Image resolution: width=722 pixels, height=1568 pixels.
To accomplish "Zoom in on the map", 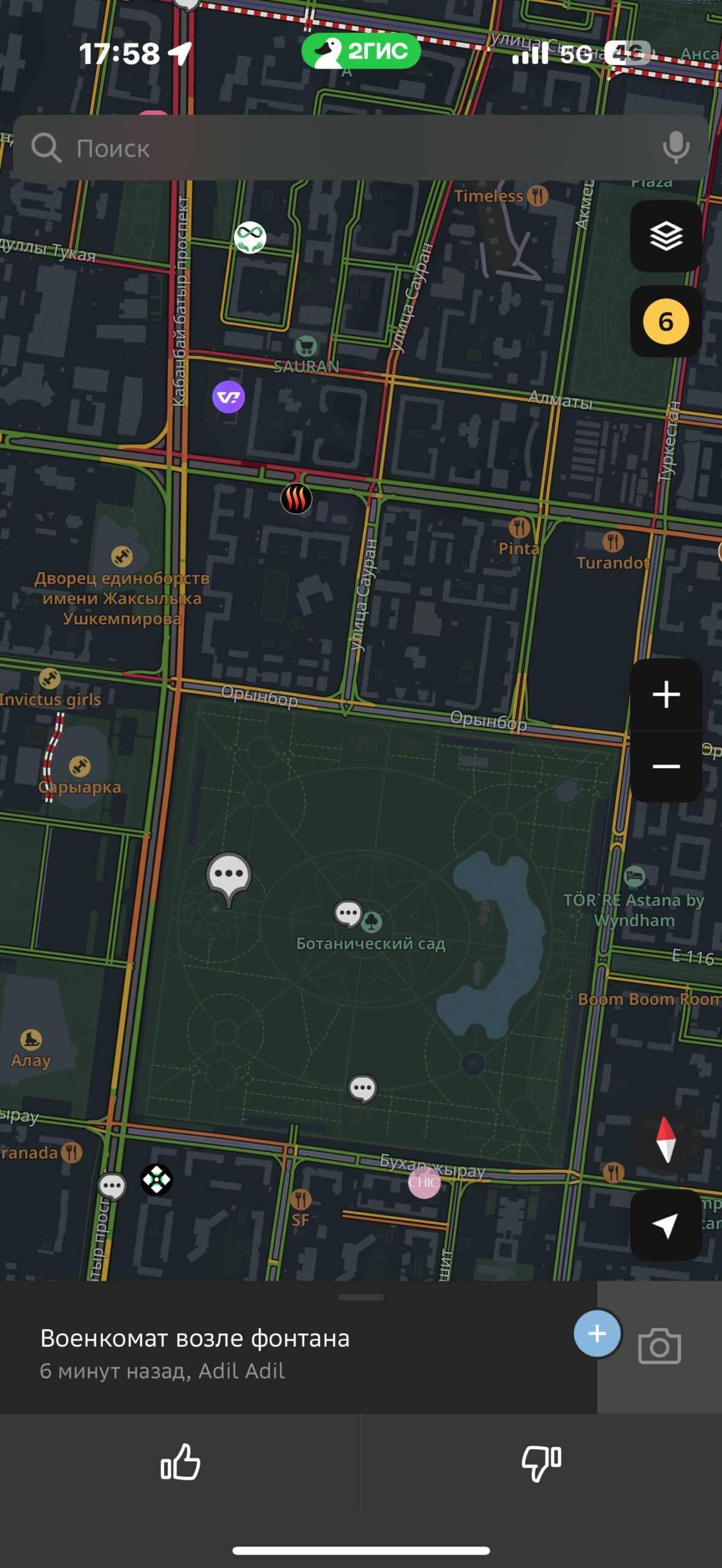I will pyautogui.click(x=666, y=695).
